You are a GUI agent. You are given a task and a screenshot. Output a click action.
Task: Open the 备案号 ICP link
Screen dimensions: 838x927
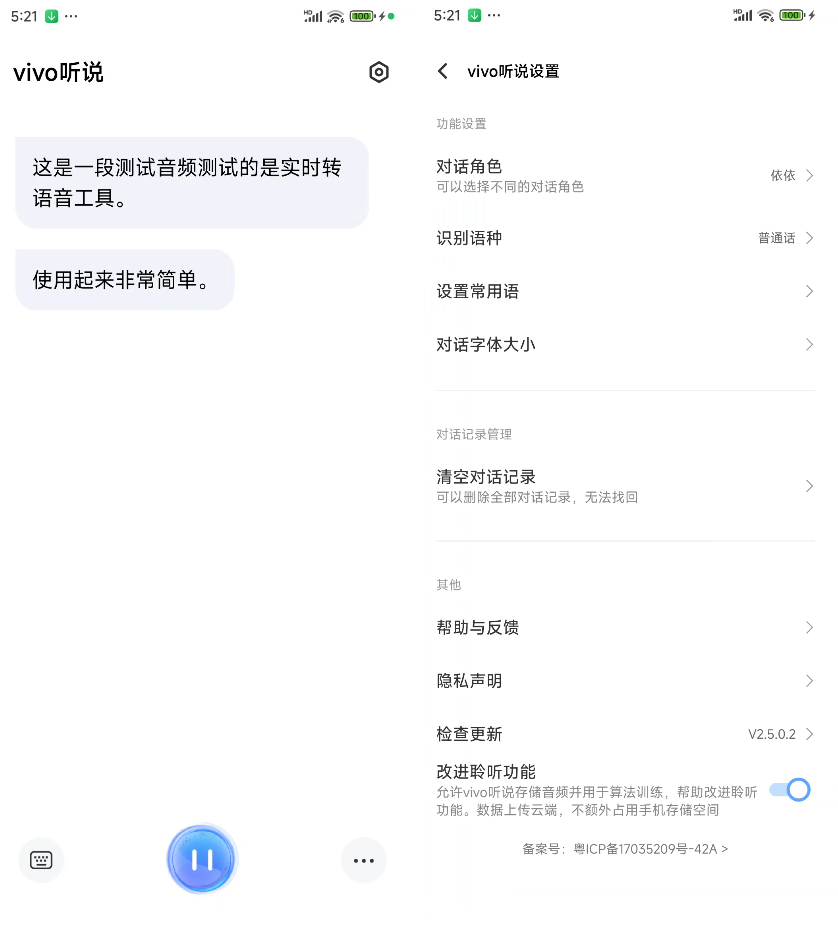coord(625,849)
